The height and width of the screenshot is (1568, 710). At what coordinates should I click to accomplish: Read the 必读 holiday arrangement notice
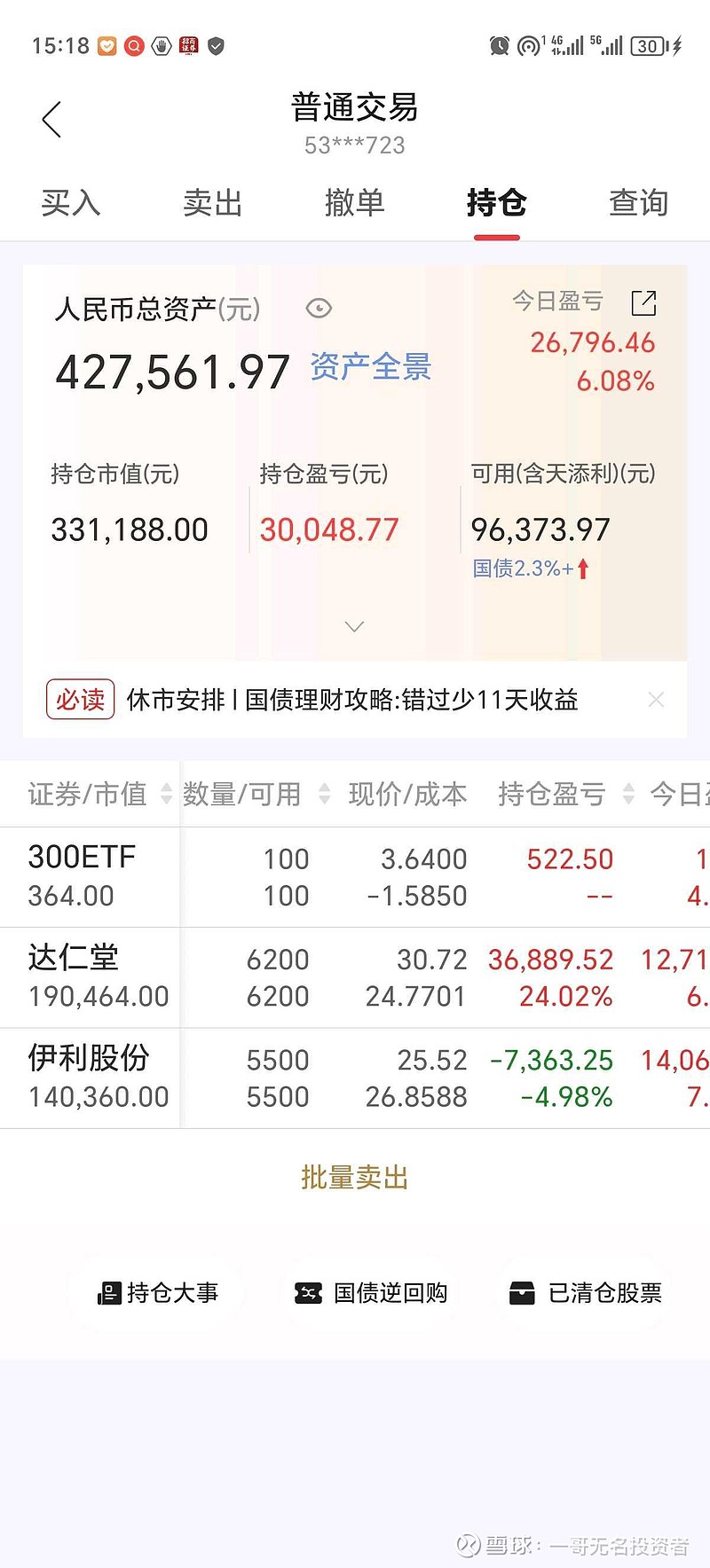point(352,700)
